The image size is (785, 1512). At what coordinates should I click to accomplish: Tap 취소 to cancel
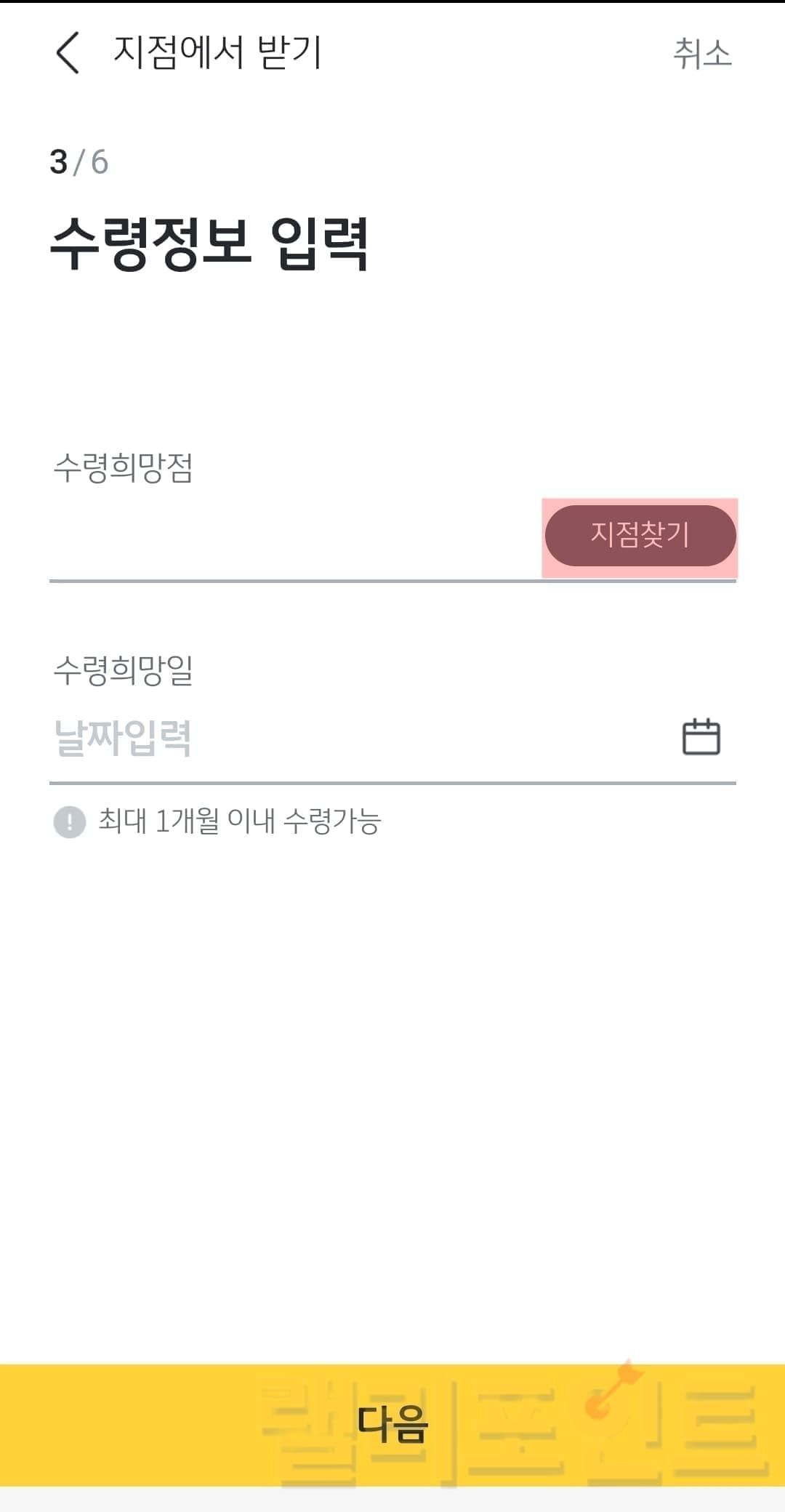(701, 54)
